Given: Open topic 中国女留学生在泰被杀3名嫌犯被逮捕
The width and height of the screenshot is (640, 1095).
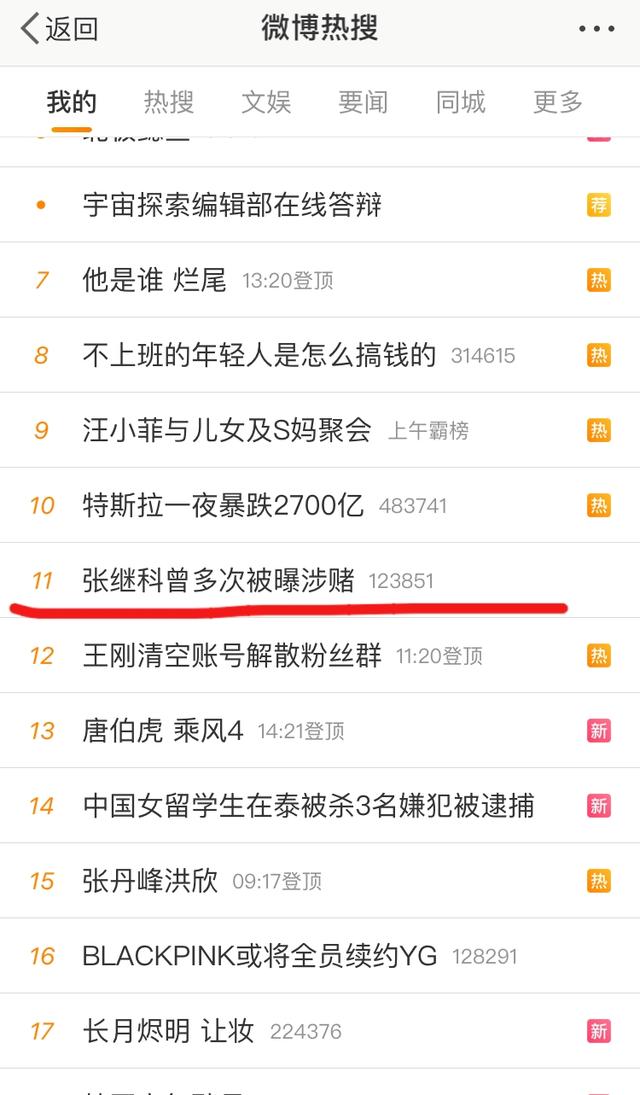Looking at the screenshot, I should point(308,806).
